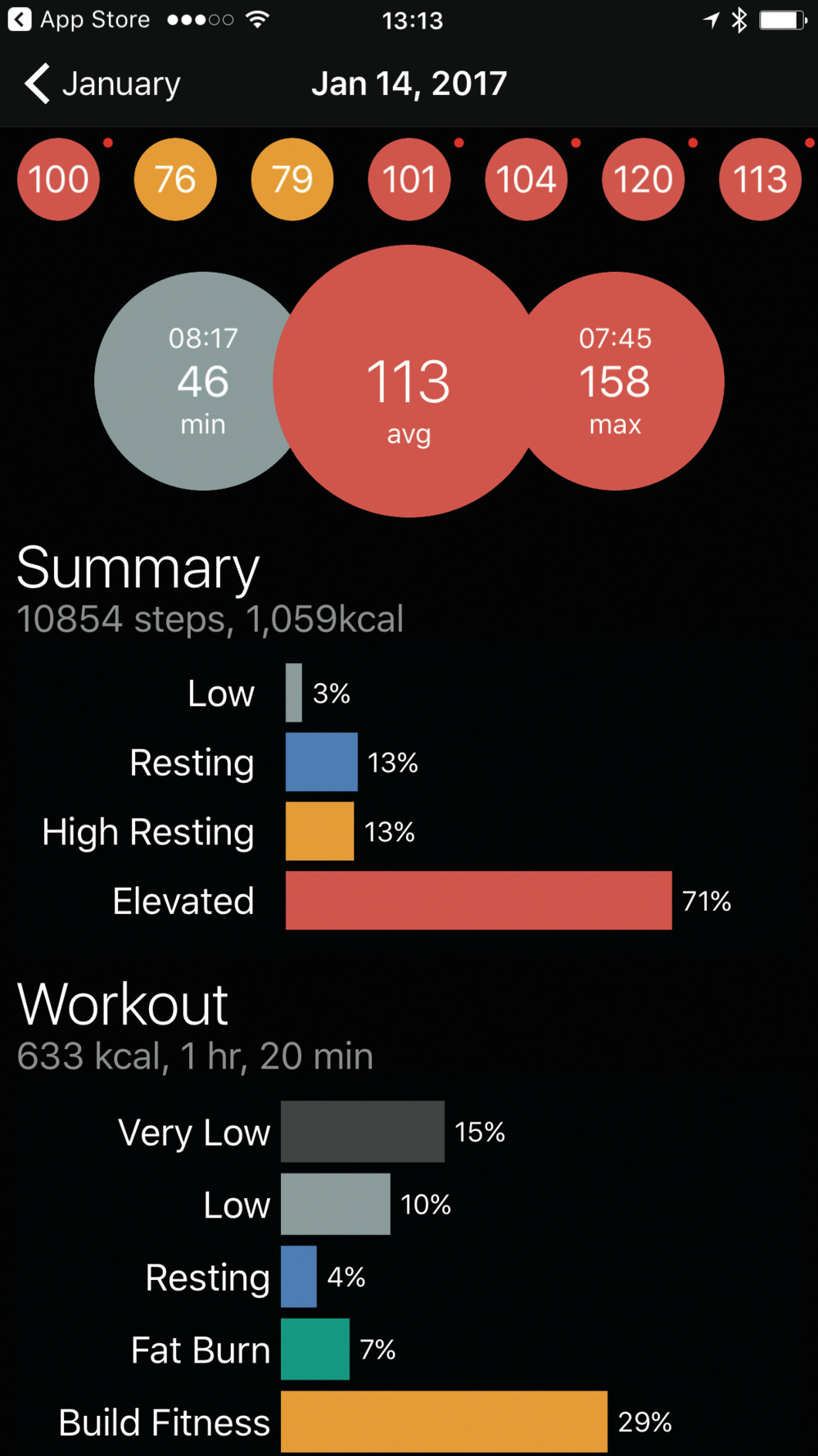Screen dimensions: 818x1456
Task: Select the small day circle showing 113
Action: coord(760,179)
